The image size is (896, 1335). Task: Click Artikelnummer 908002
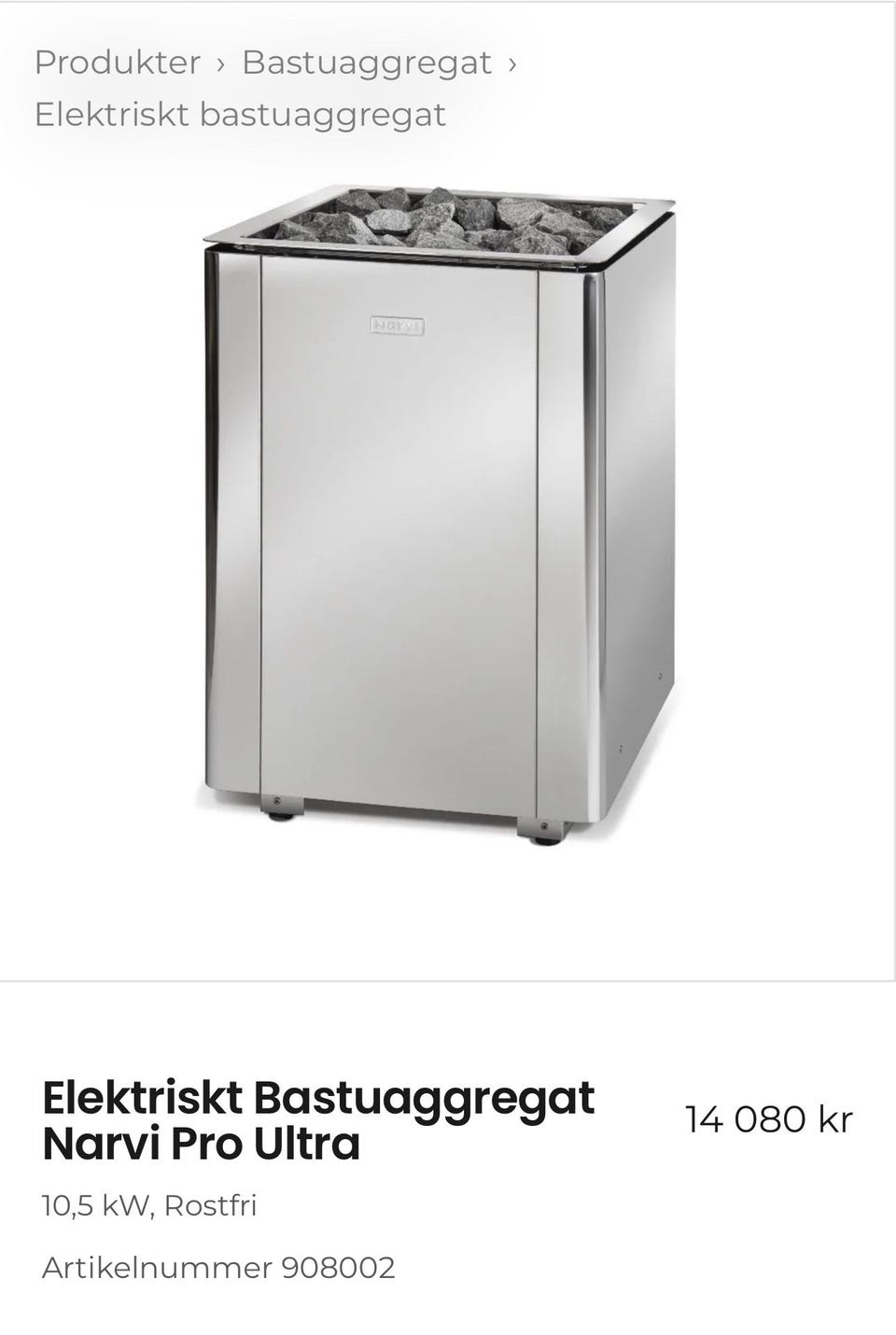pos(218,1268)
